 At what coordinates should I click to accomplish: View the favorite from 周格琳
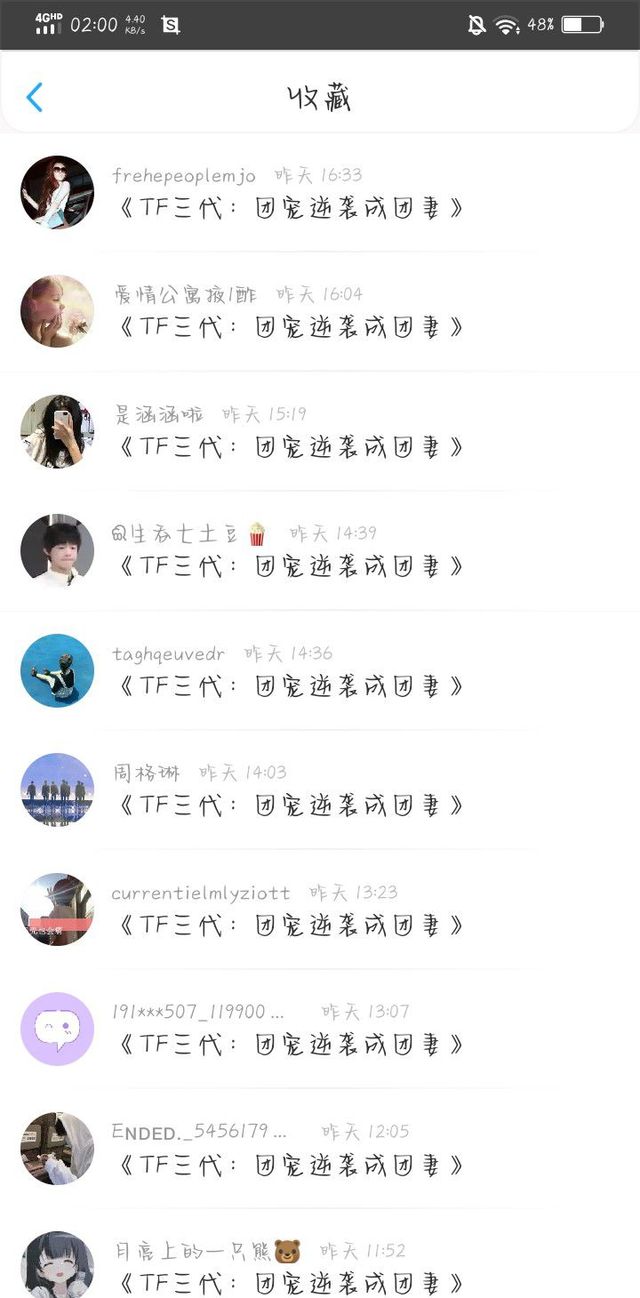pyautogui.click(x=290, y=805)
